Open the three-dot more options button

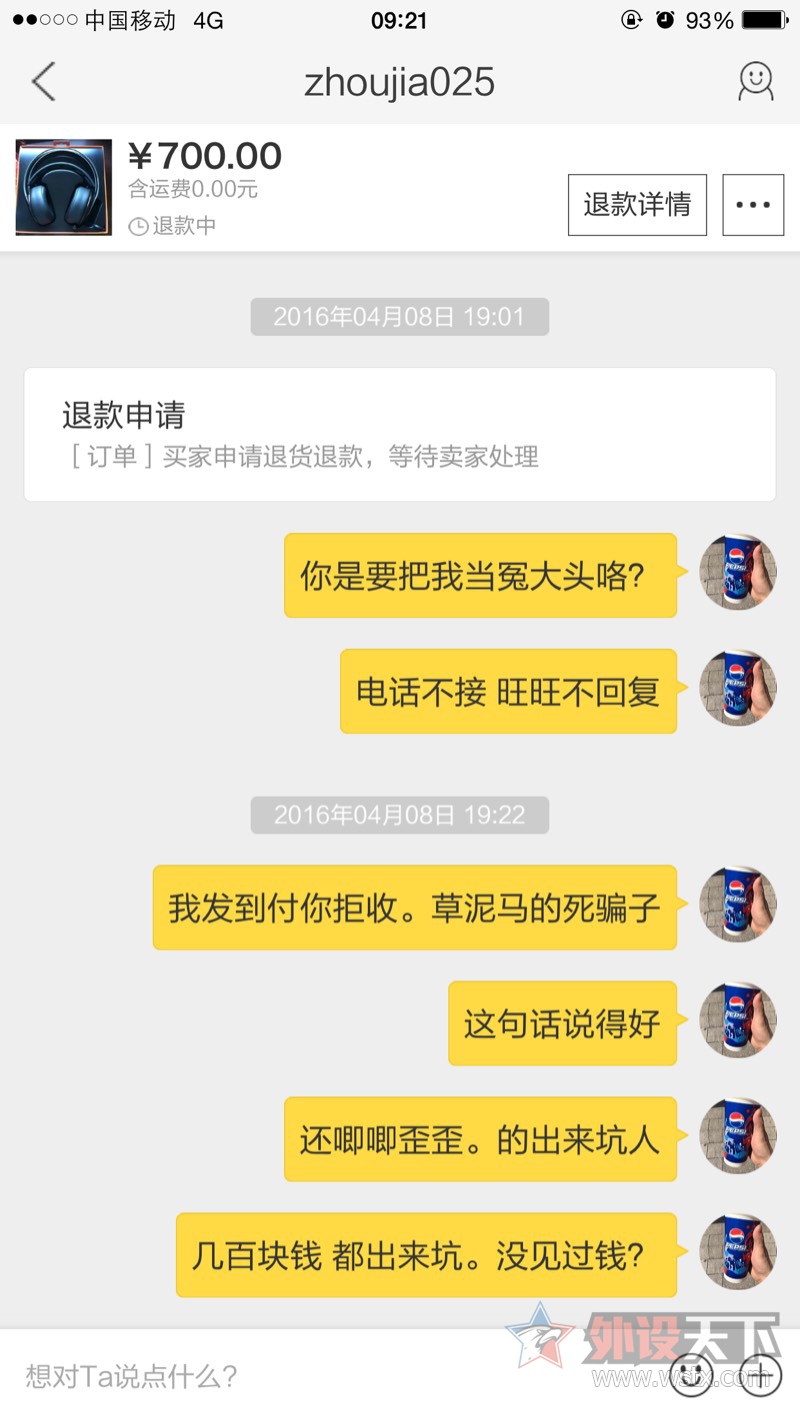click(x=753, y=205)
